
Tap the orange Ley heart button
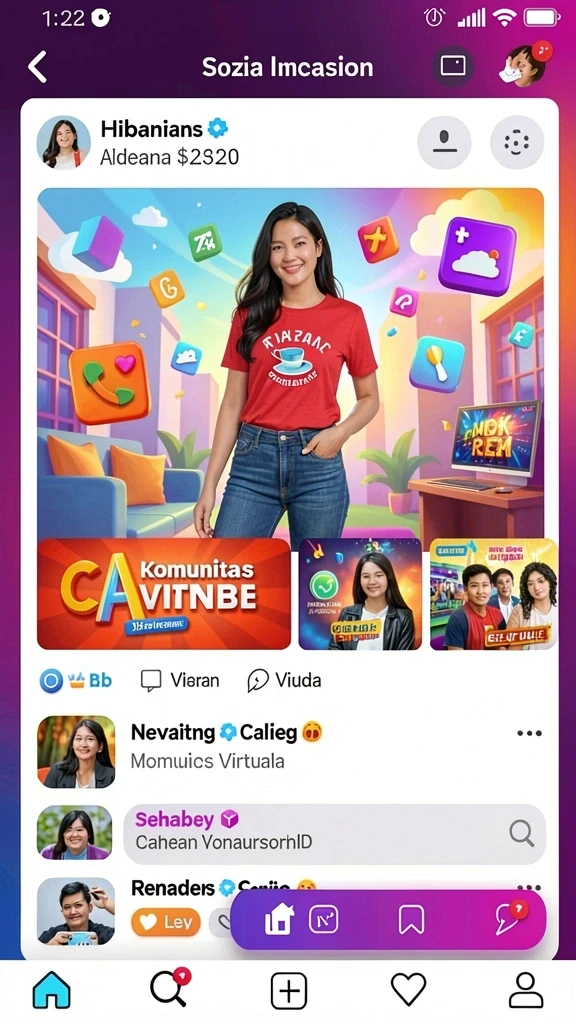pos(166,921)
